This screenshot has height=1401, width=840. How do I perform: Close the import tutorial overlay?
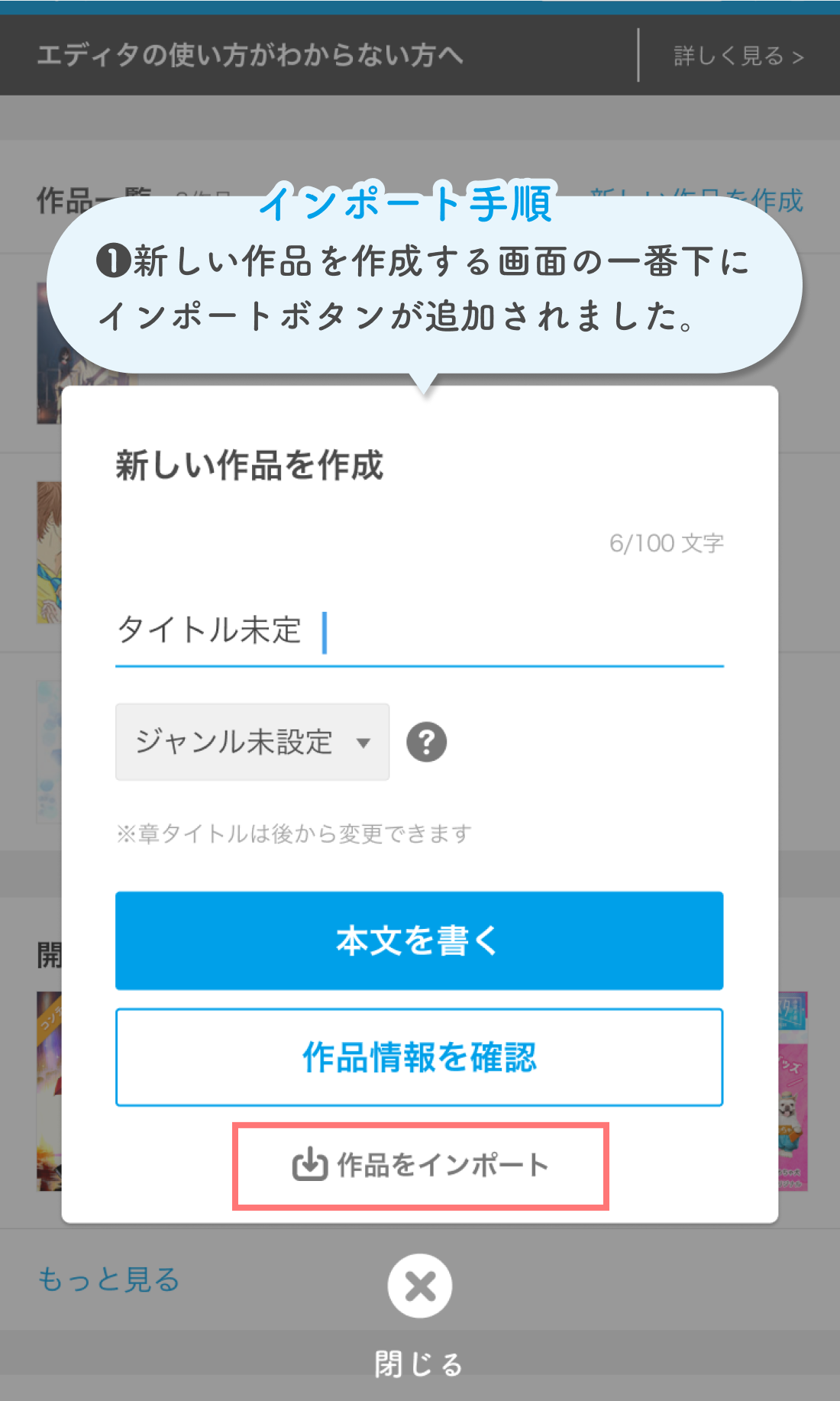(x=419, y=1286)
